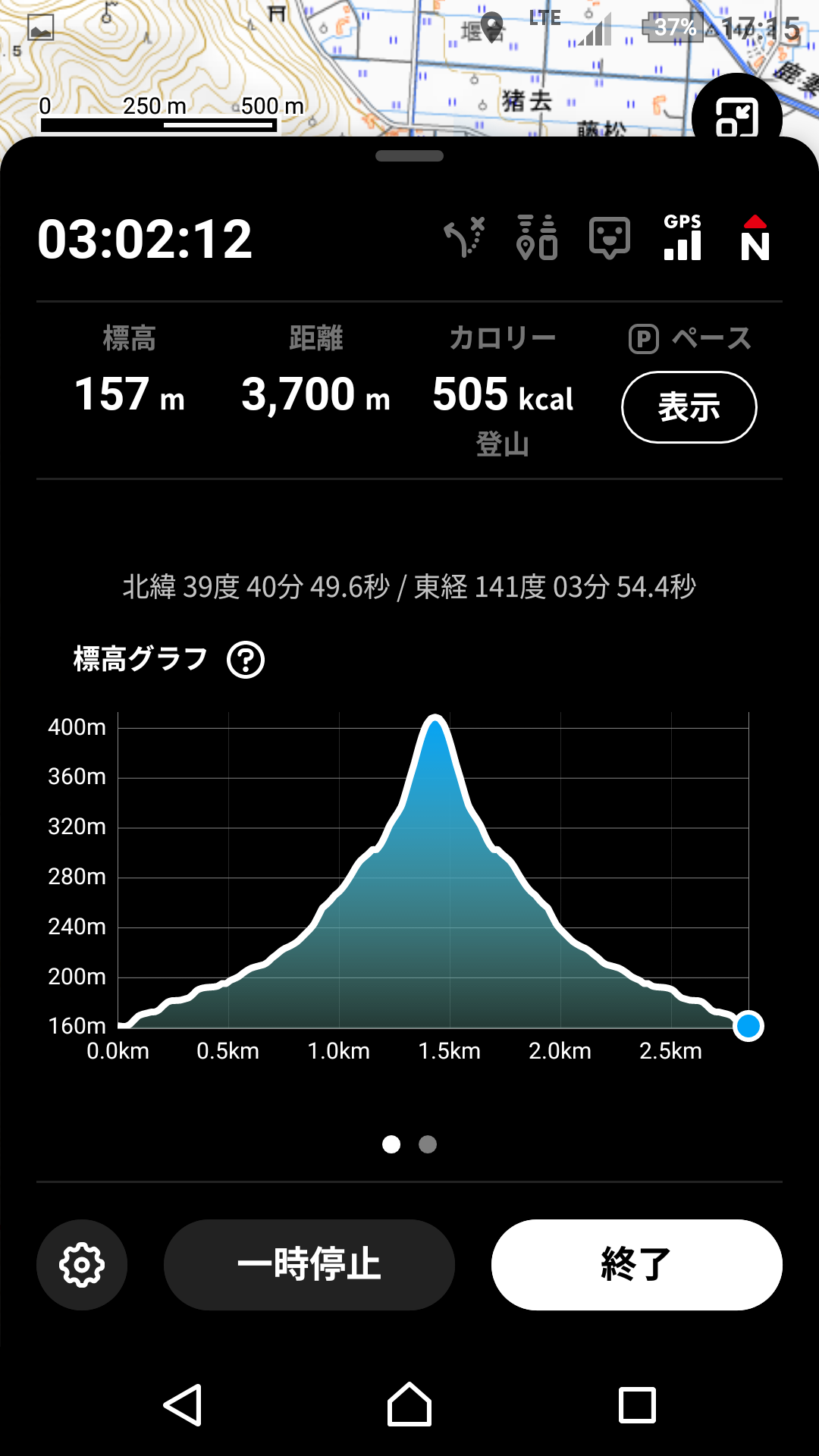Toggle the north compass orientation icon
Image resolution: width=819 pixels, height=1456 pixels.
click(755, 238)
